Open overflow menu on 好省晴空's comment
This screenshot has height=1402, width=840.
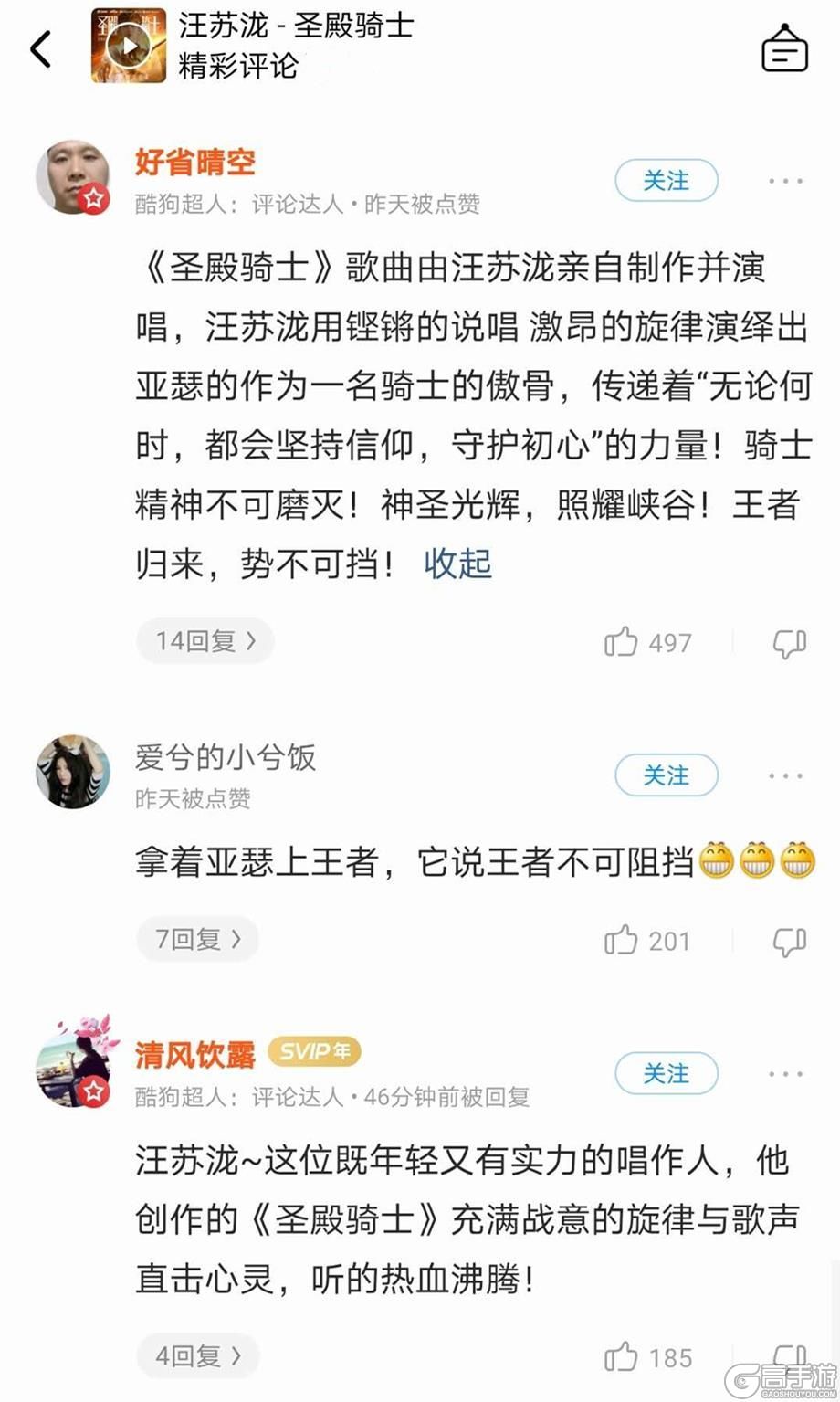point(785,181)
